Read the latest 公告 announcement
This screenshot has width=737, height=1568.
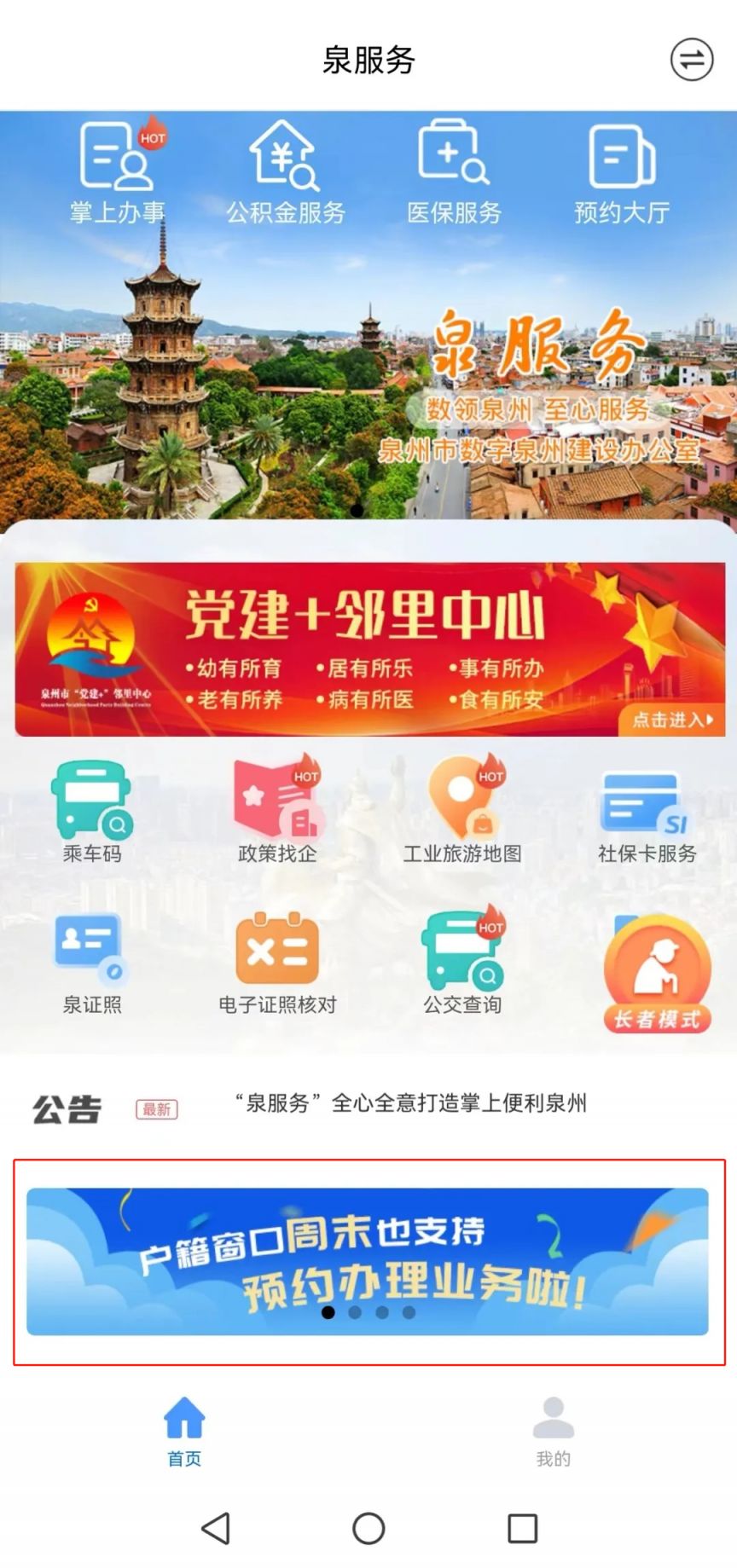pyautogui.click(x=410, y=1103)
